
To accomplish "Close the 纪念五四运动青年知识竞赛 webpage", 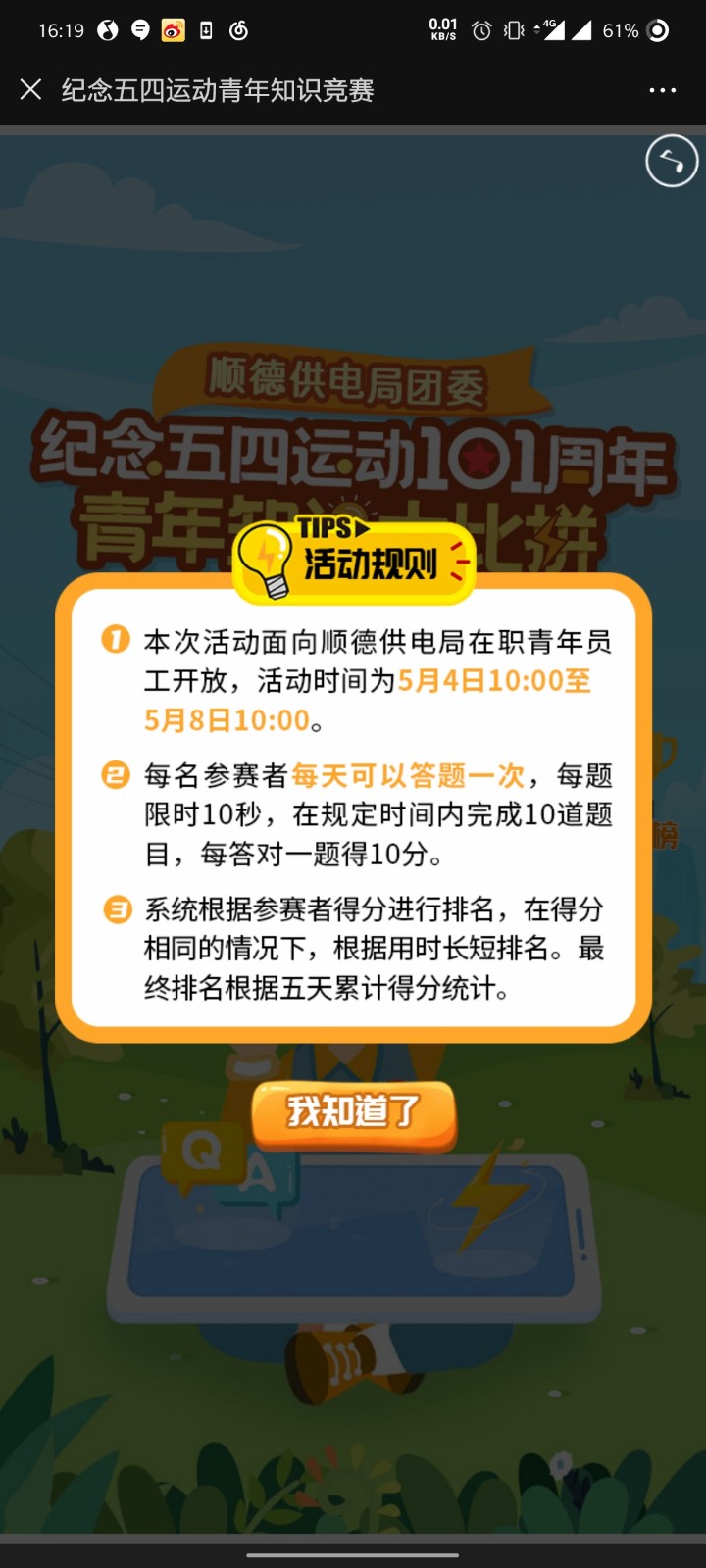I will [x=30, y=90].
